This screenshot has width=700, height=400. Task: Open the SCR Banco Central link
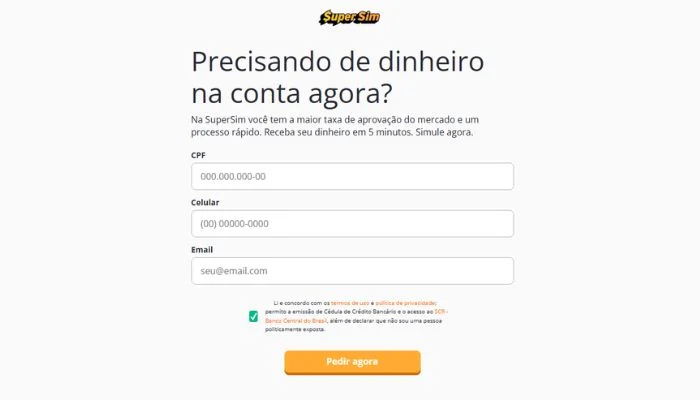pos(295,321)
